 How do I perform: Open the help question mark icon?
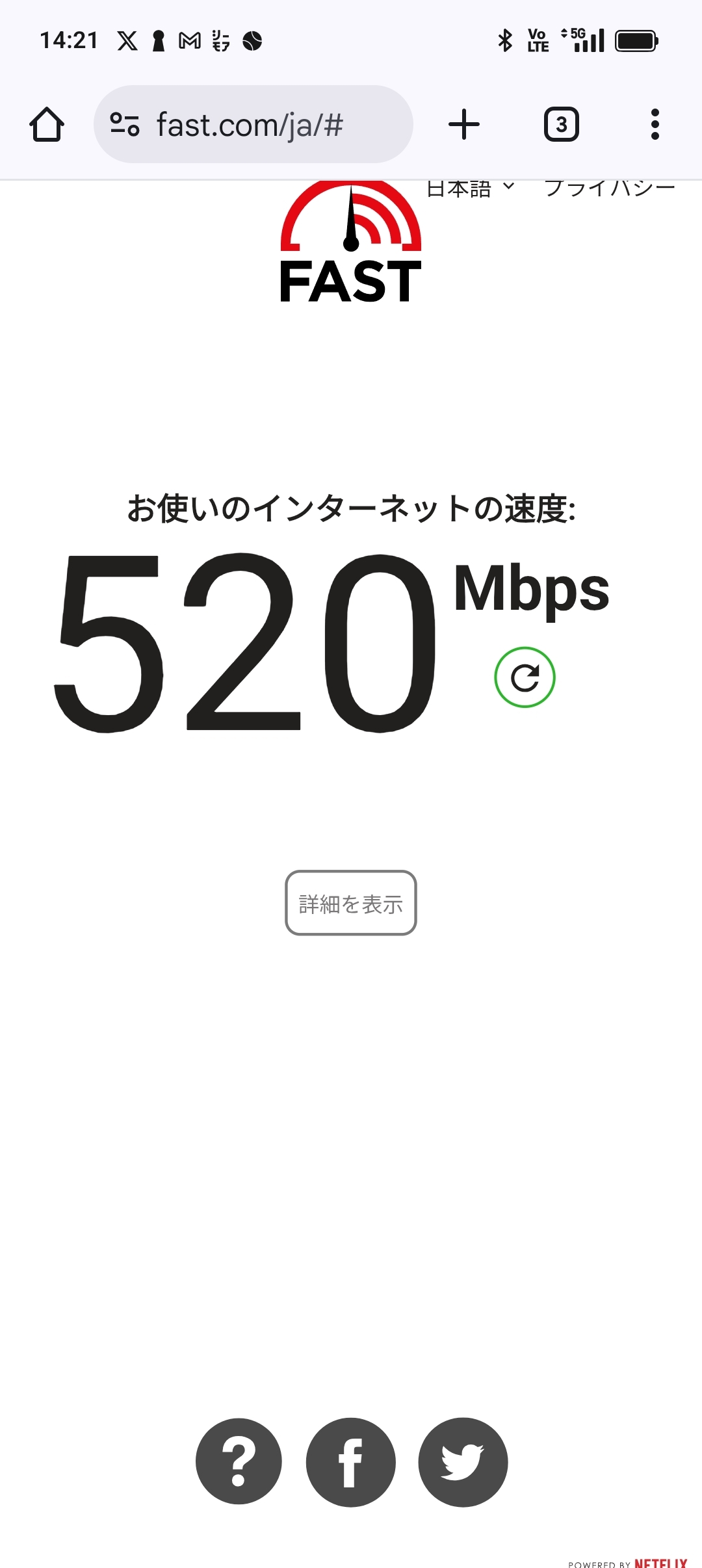click(239, 1462)
